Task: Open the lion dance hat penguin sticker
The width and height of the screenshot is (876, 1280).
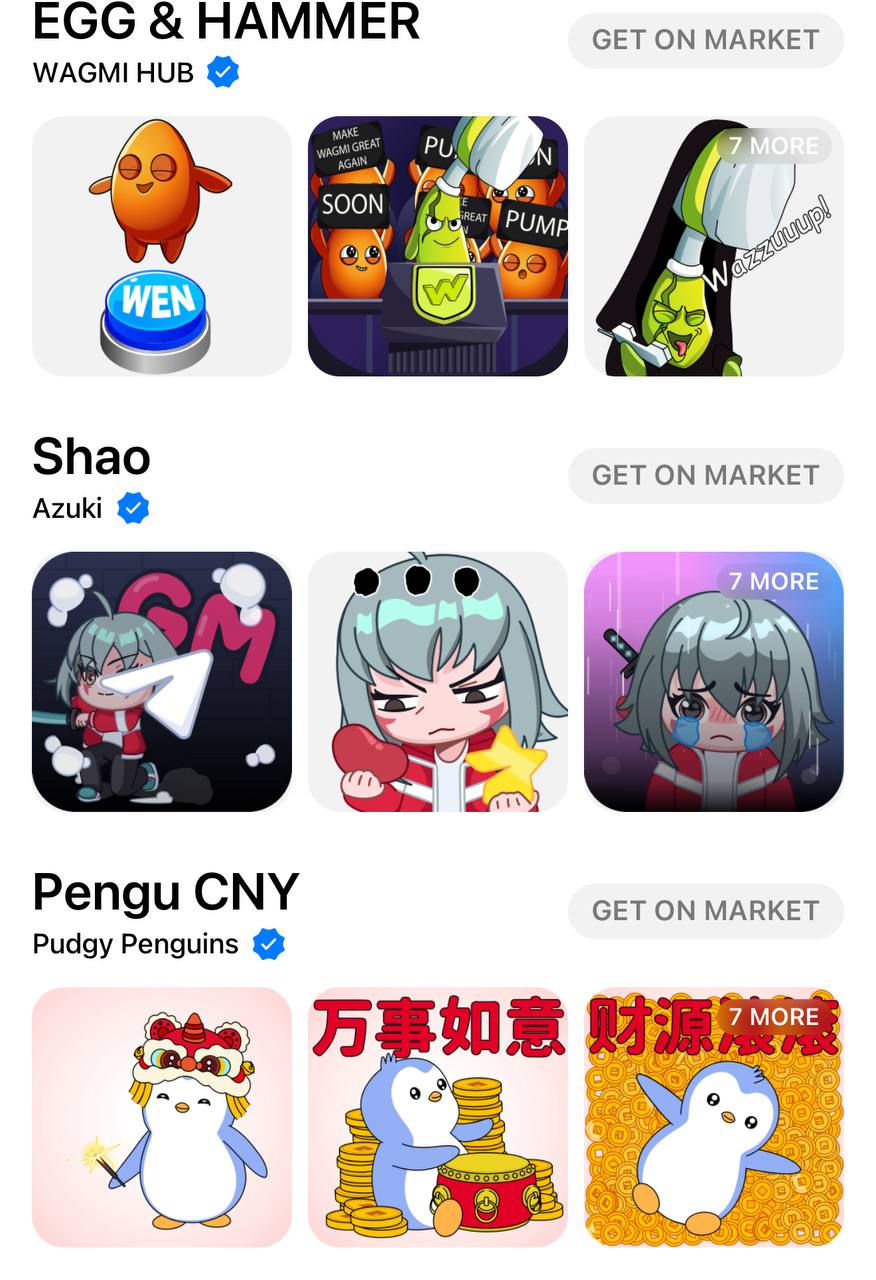Action: (x=162, y=1117)
